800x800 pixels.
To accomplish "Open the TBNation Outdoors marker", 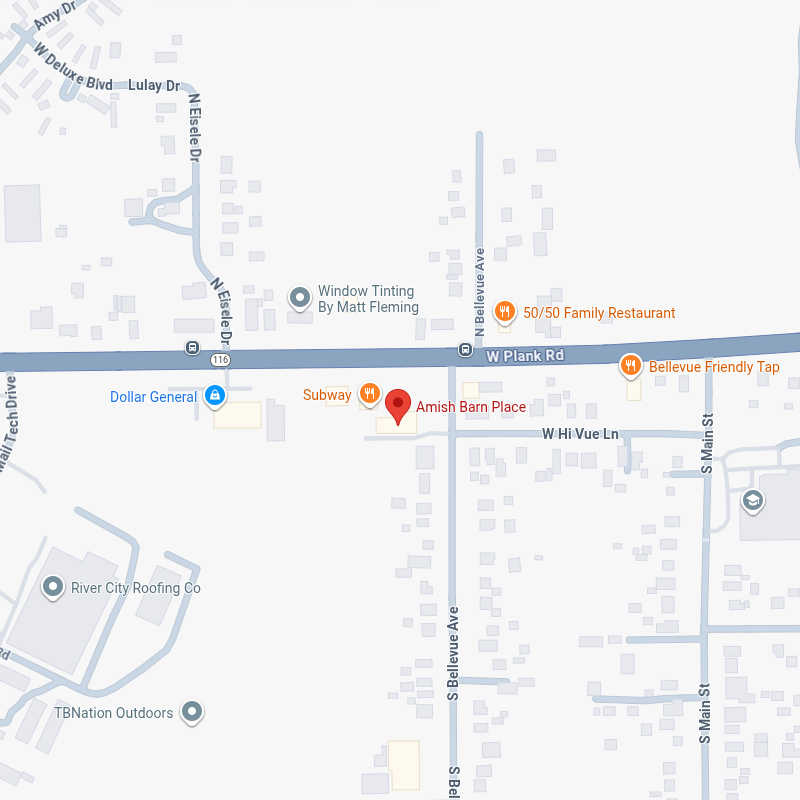I will [x=192, y=713].
